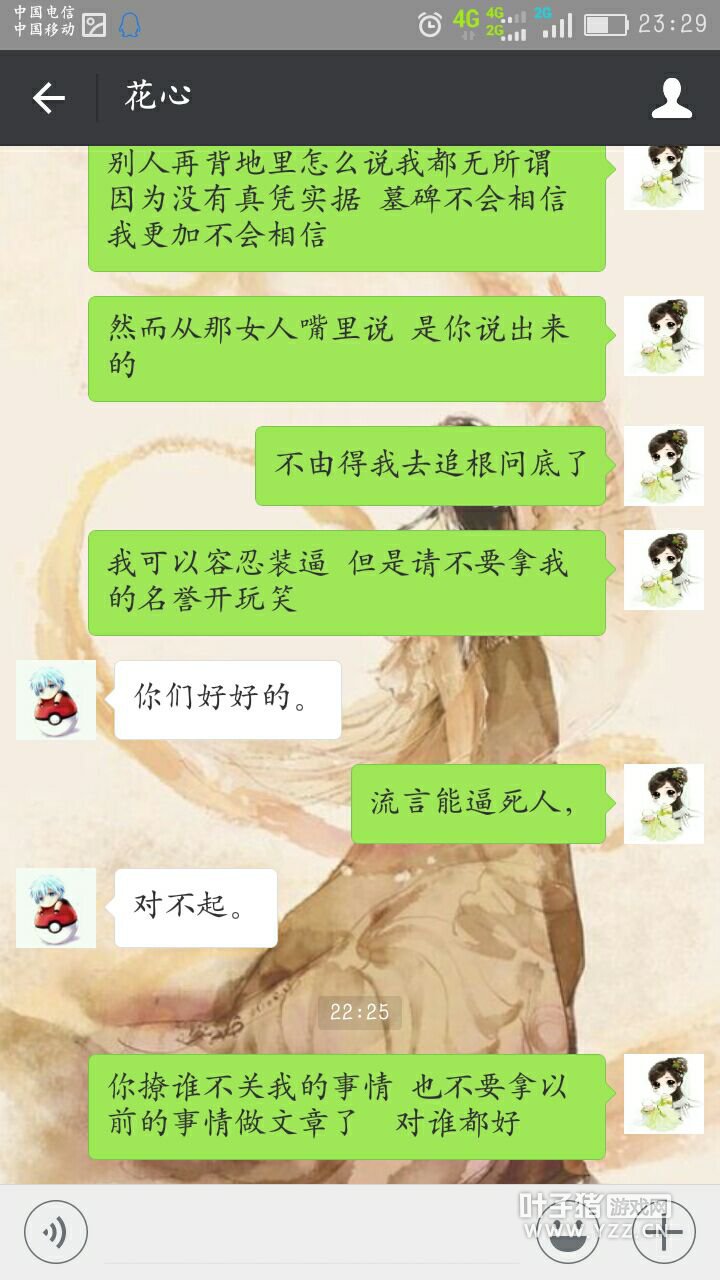Open sender's avatar next to 流言能逼死人
This screenshot has height=1280, width=720.
click(664, 804)
